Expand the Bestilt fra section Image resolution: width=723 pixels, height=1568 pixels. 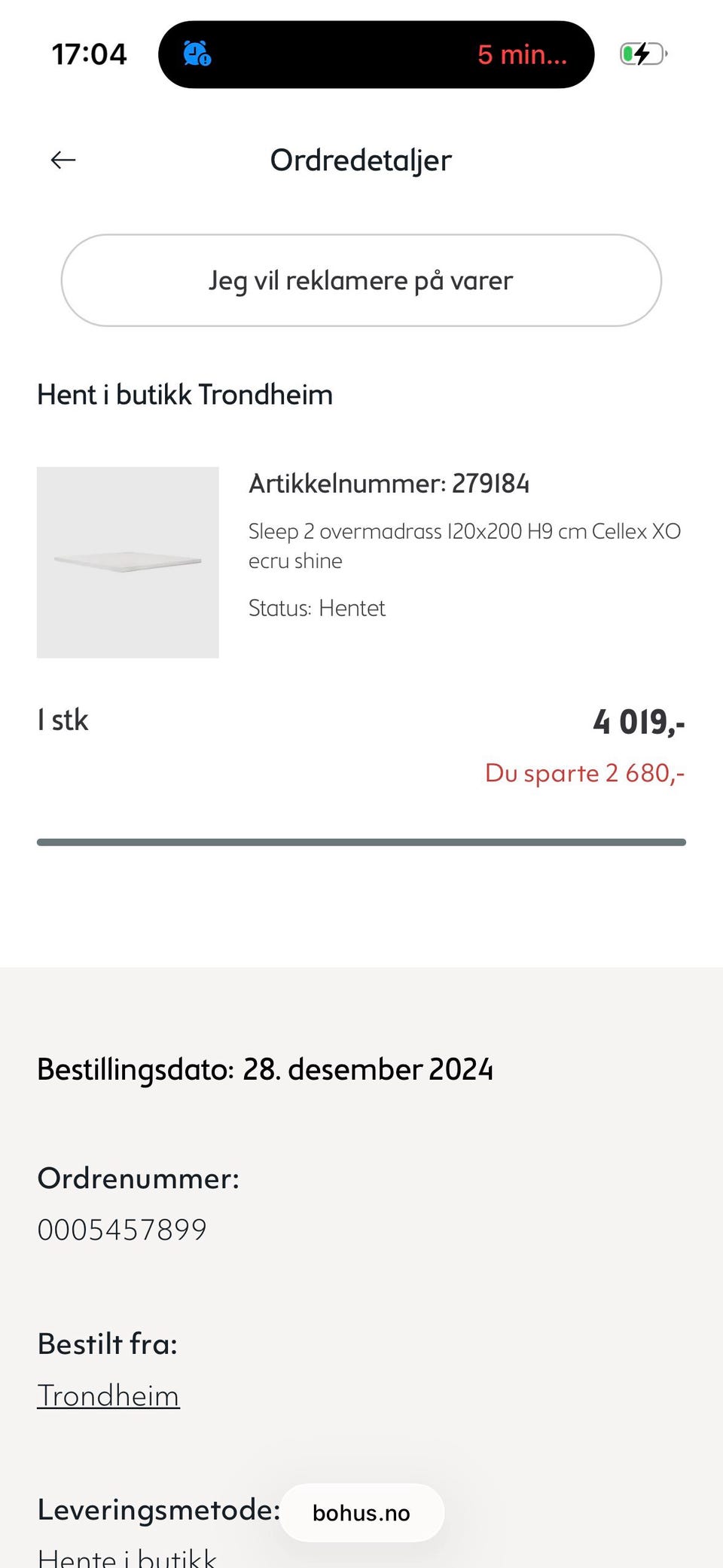tap(108, 1343)
